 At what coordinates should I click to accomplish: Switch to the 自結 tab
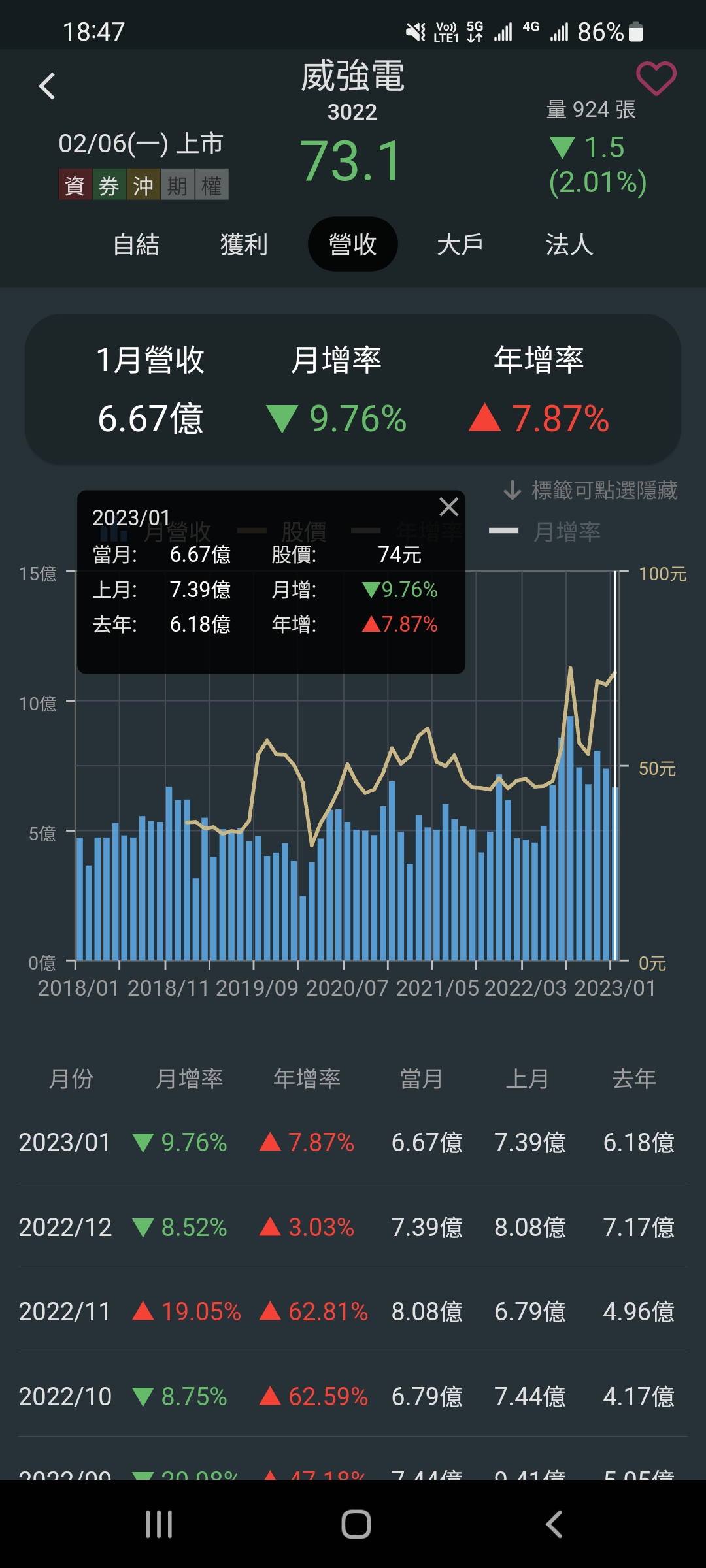click(x=136, y=245)
